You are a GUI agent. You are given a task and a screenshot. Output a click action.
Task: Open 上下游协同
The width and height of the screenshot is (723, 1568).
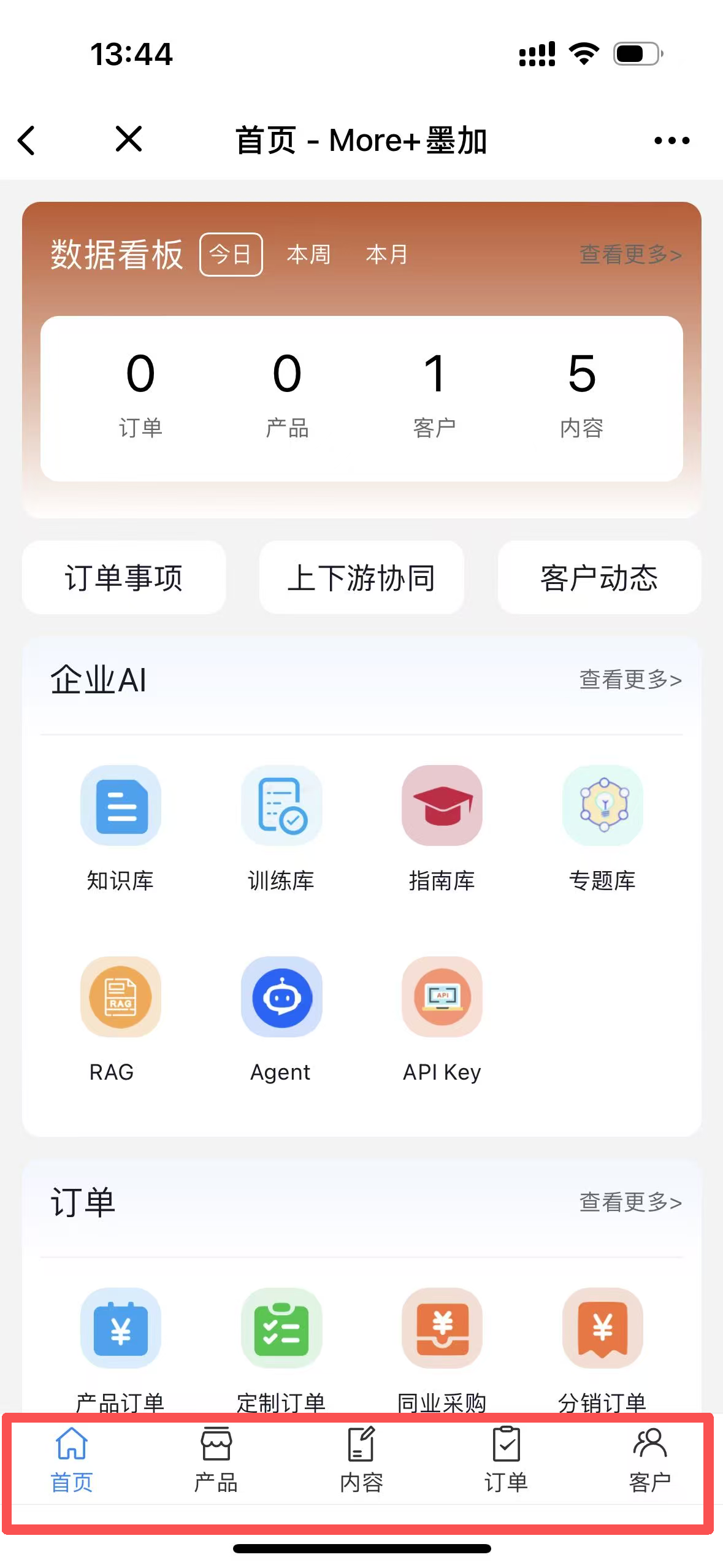[361, 577]
